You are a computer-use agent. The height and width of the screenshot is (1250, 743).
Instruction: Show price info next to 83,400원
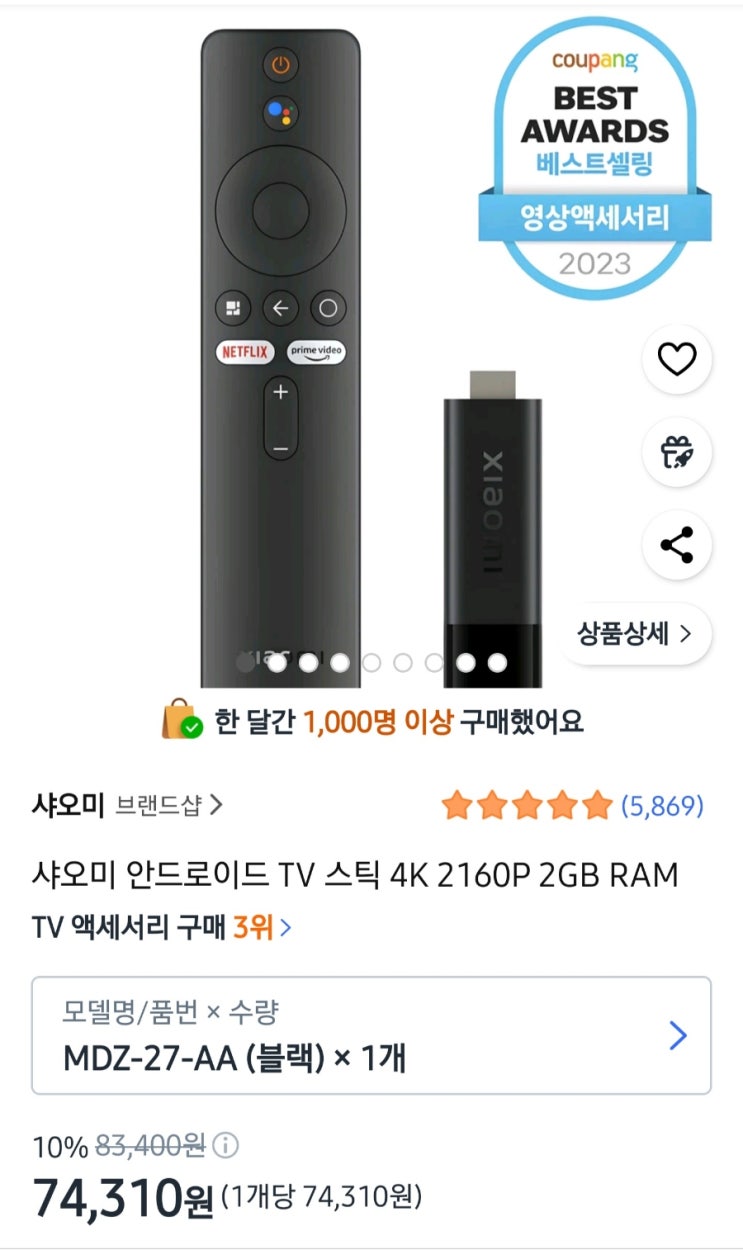(228, 1145)
